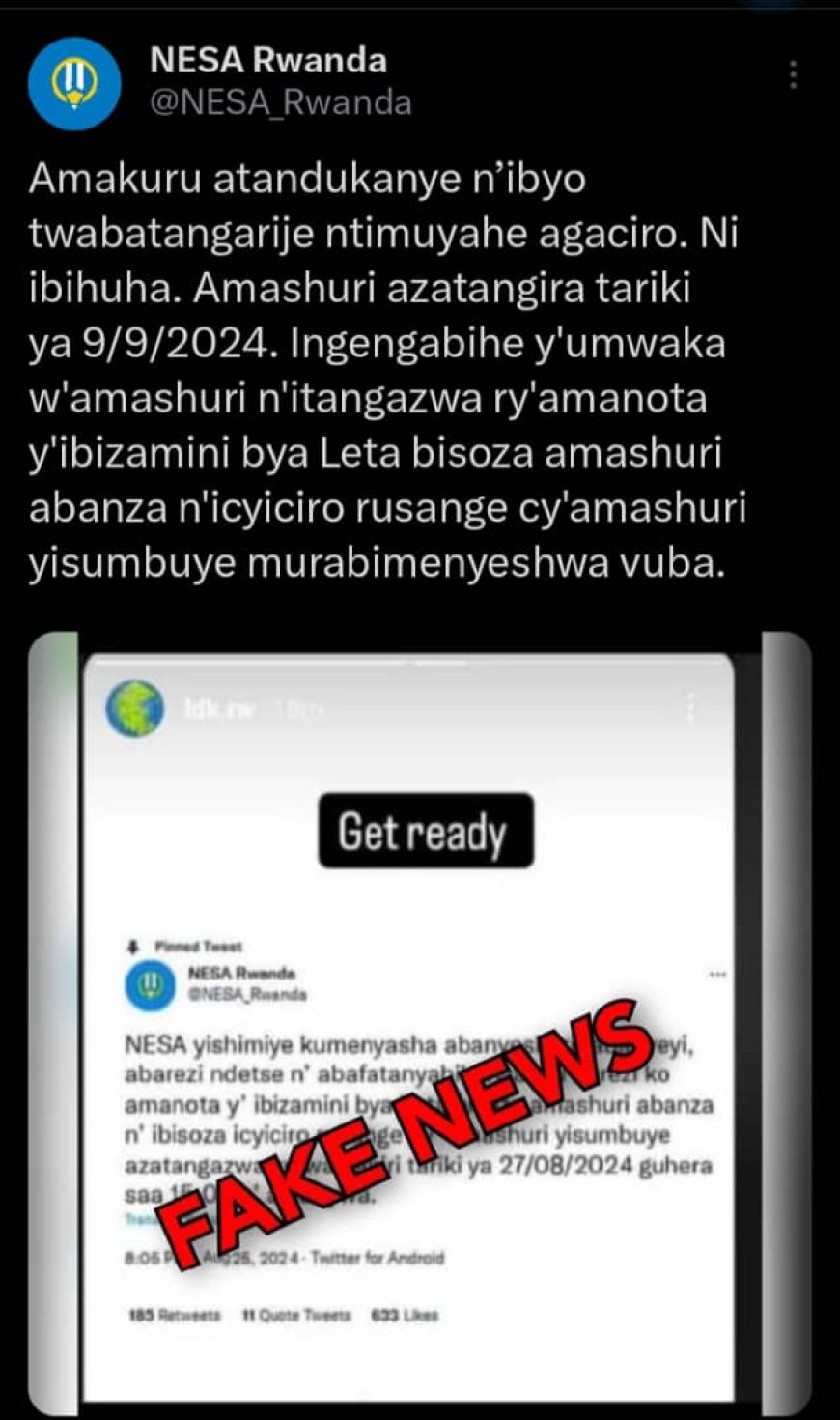Open the tweet's overflow menu
This screenshot has width=840, height=1420.
[793, 75]
